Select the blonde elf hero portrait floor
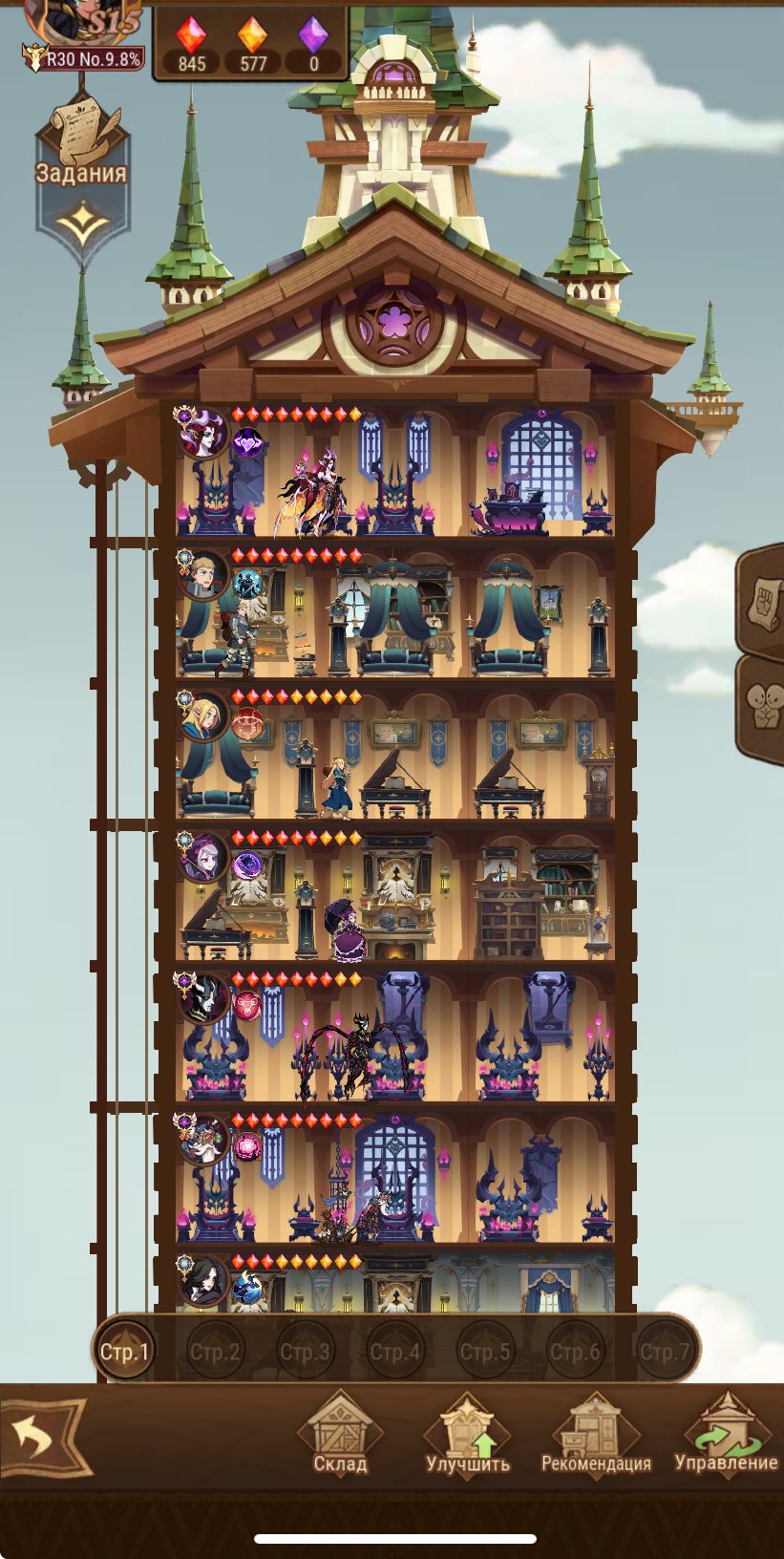Viewport: 784px width, 1559px height. [201, 717]
